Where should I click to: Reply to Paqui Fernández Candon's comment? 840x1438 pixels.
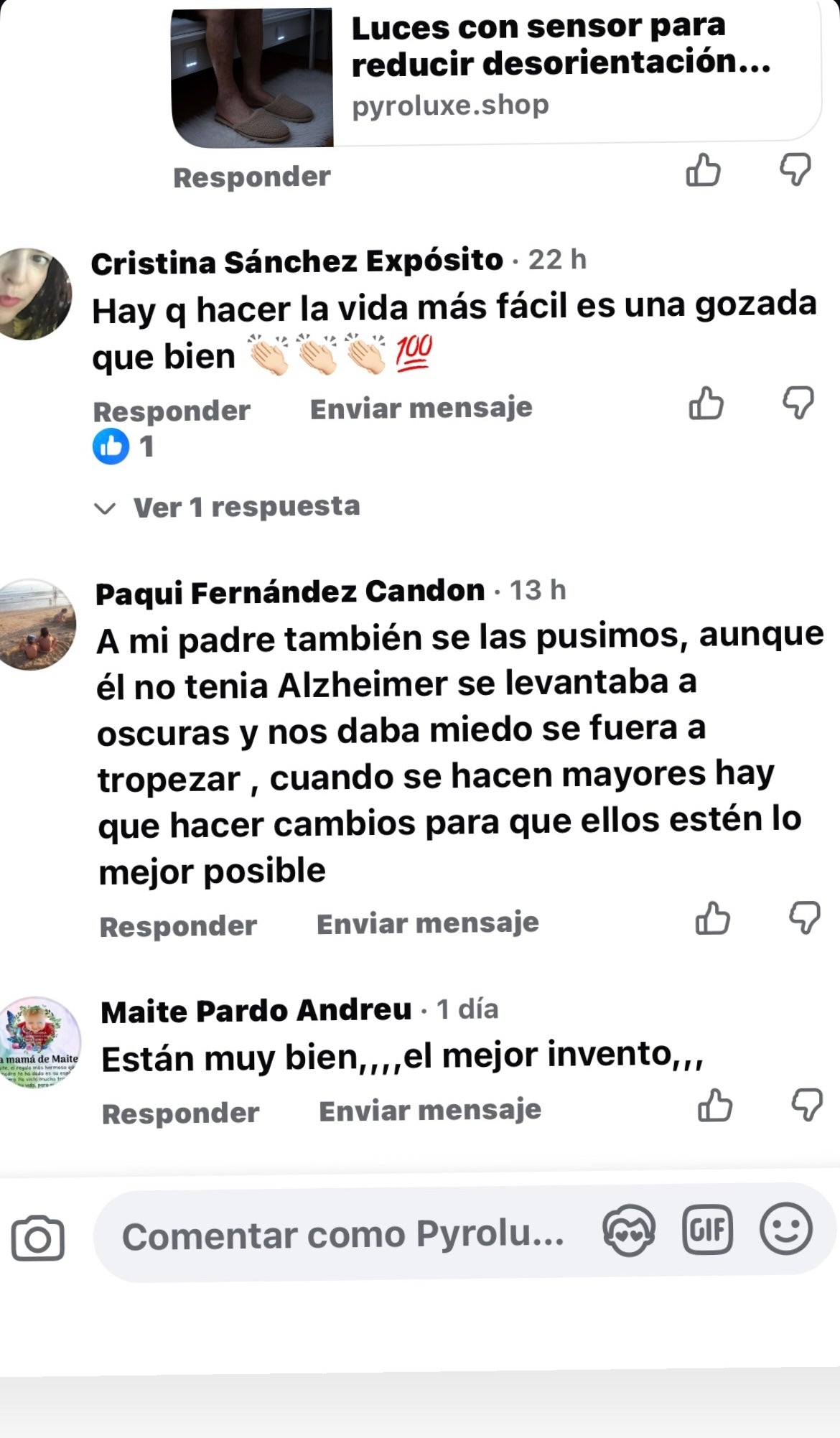click(178, 926)
